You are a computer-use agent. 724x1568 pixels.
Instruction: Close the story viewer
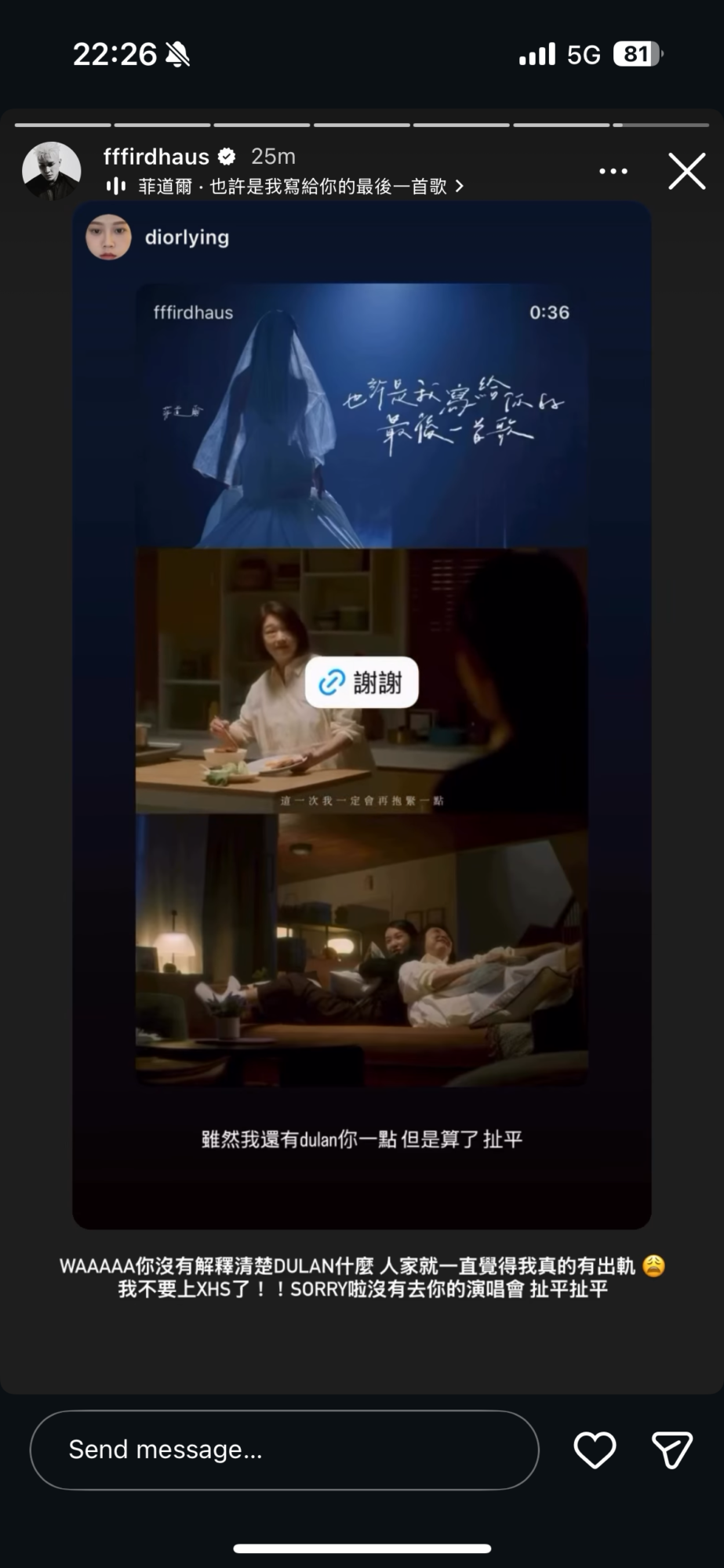(x=686, y=171)
